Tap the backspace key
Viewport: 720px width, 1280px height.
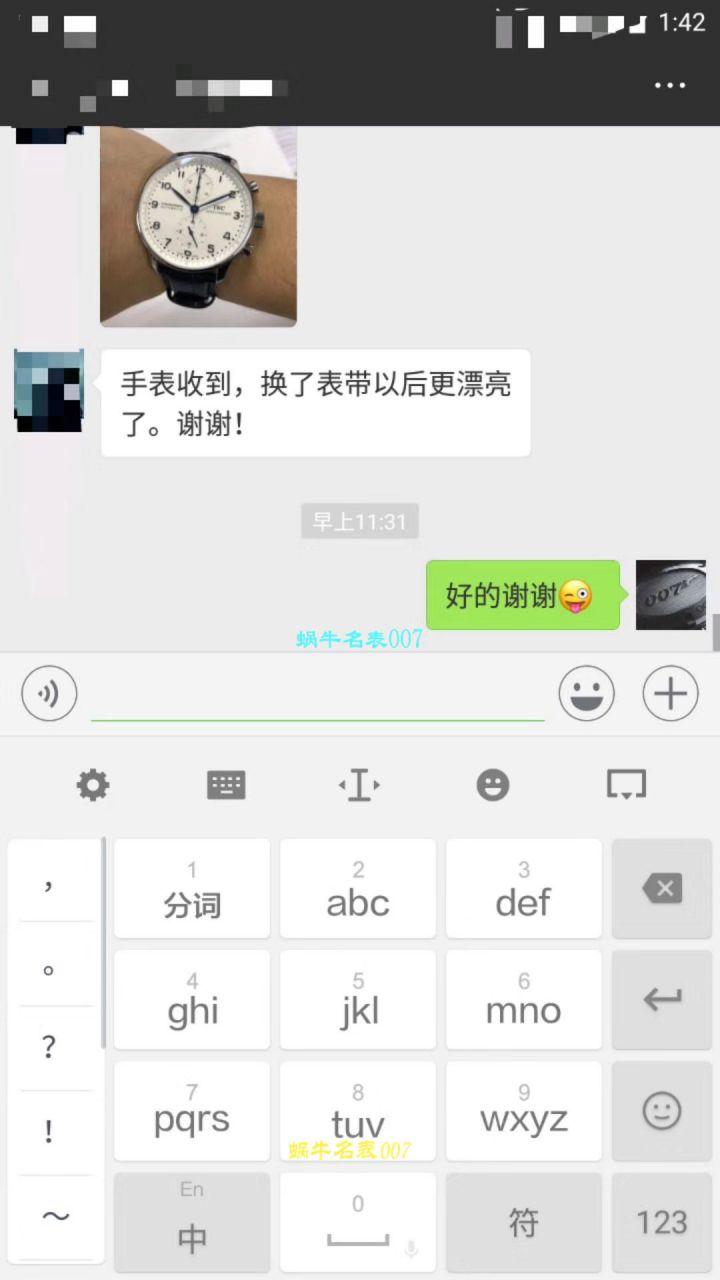662,888
